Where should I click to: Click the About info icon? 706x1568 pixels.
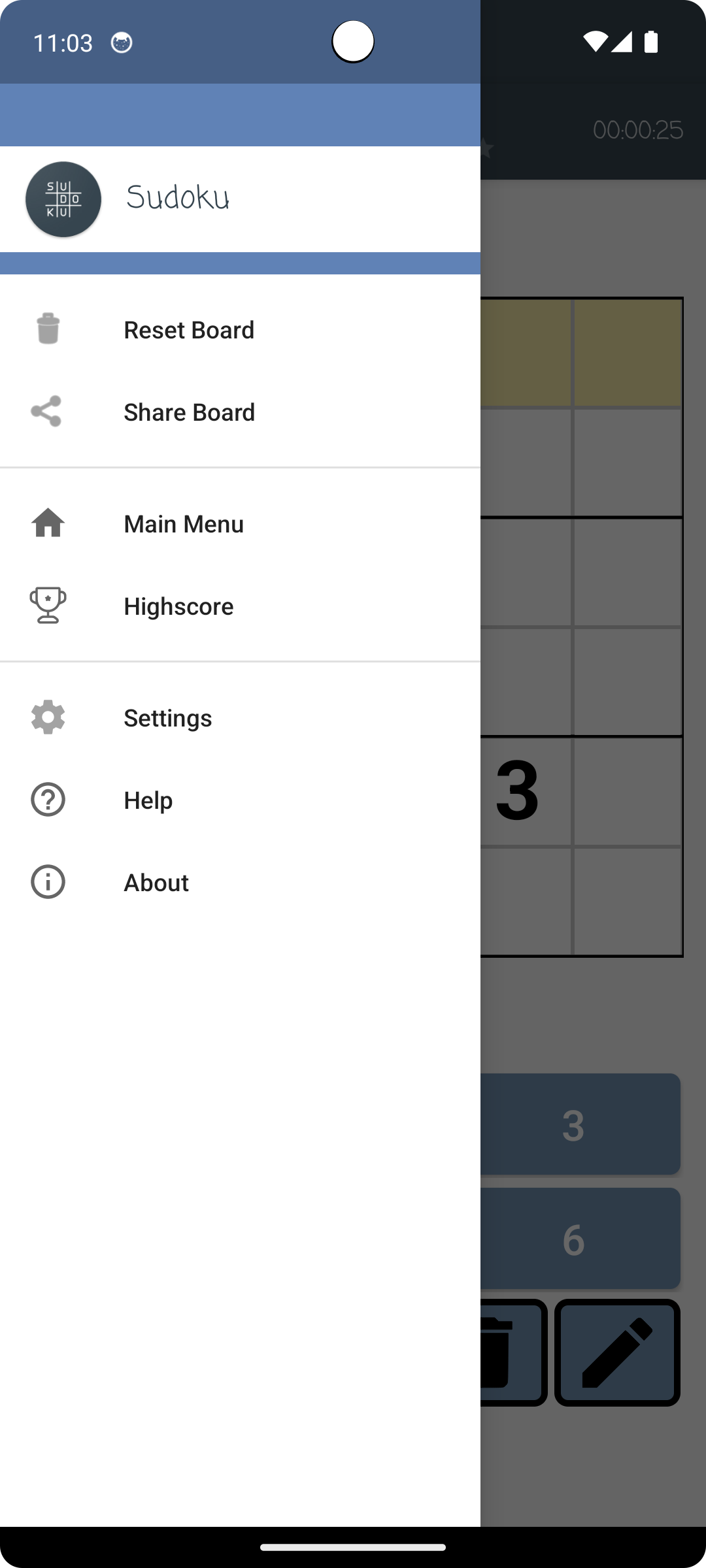(47, 882)
